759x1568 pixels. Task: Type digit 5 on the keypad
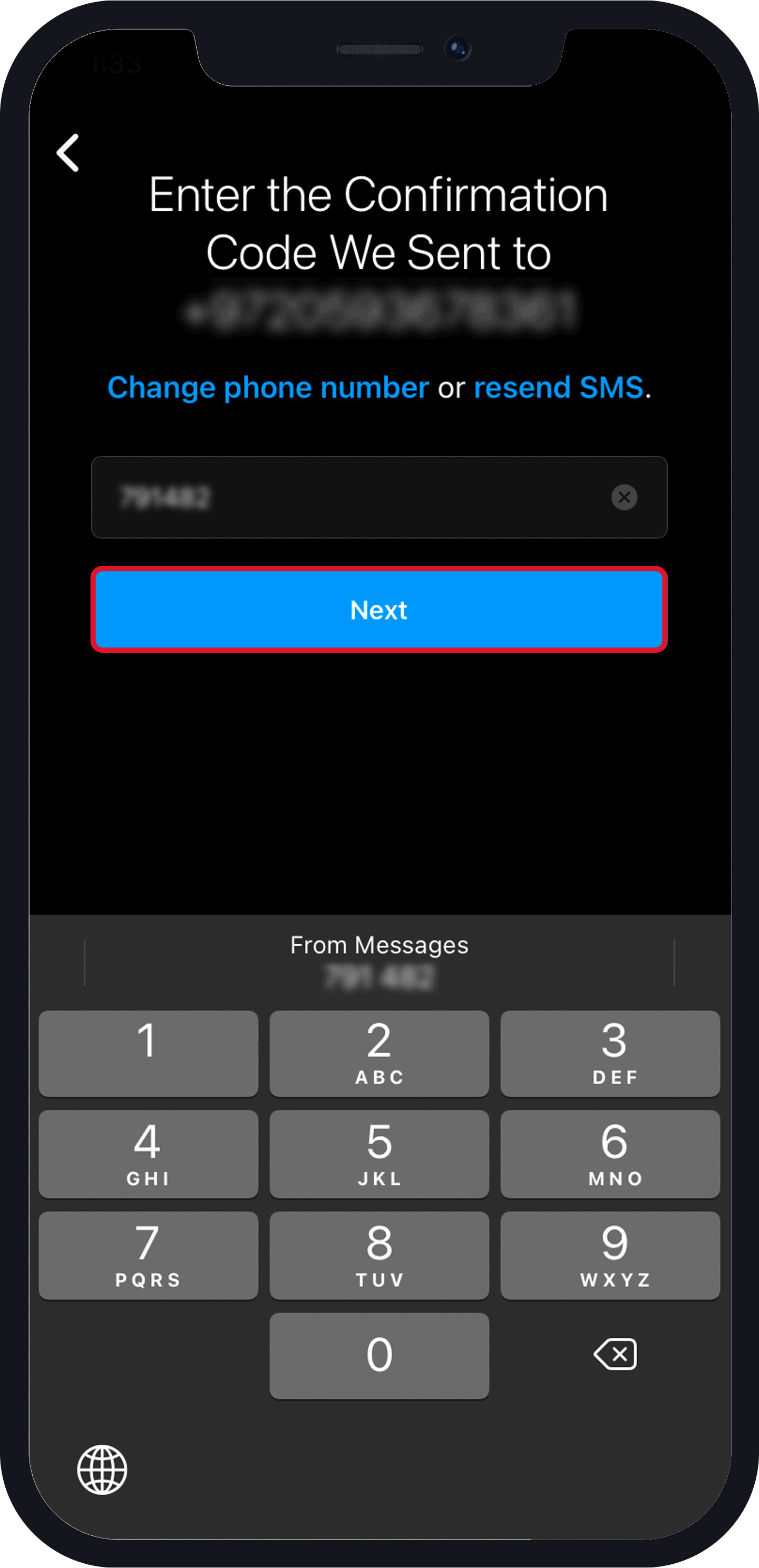click(x=379, y=1154)
